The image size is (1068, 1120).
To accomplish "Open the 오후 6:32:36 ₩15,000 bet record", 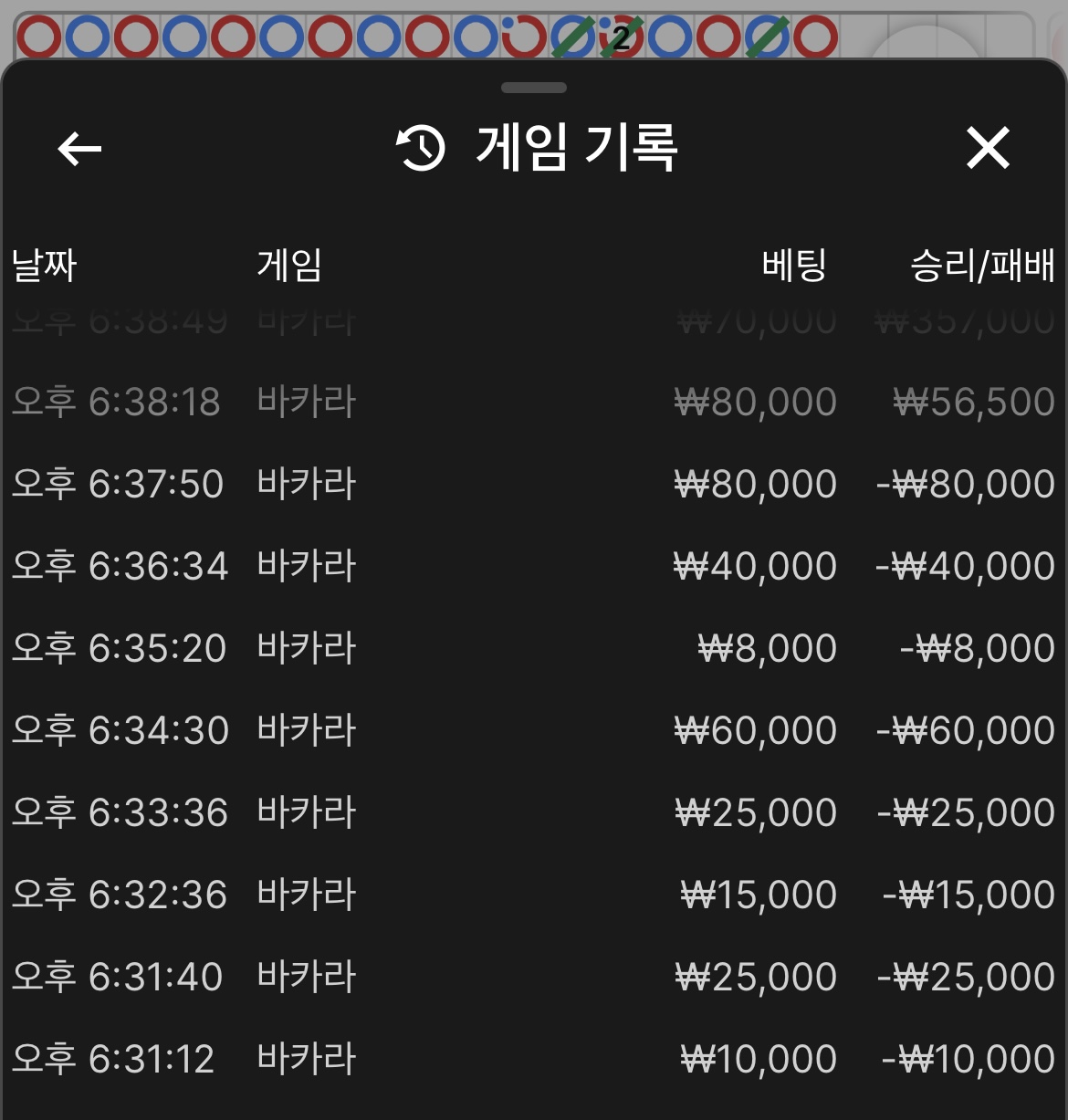I will click(x=533, y=895).
